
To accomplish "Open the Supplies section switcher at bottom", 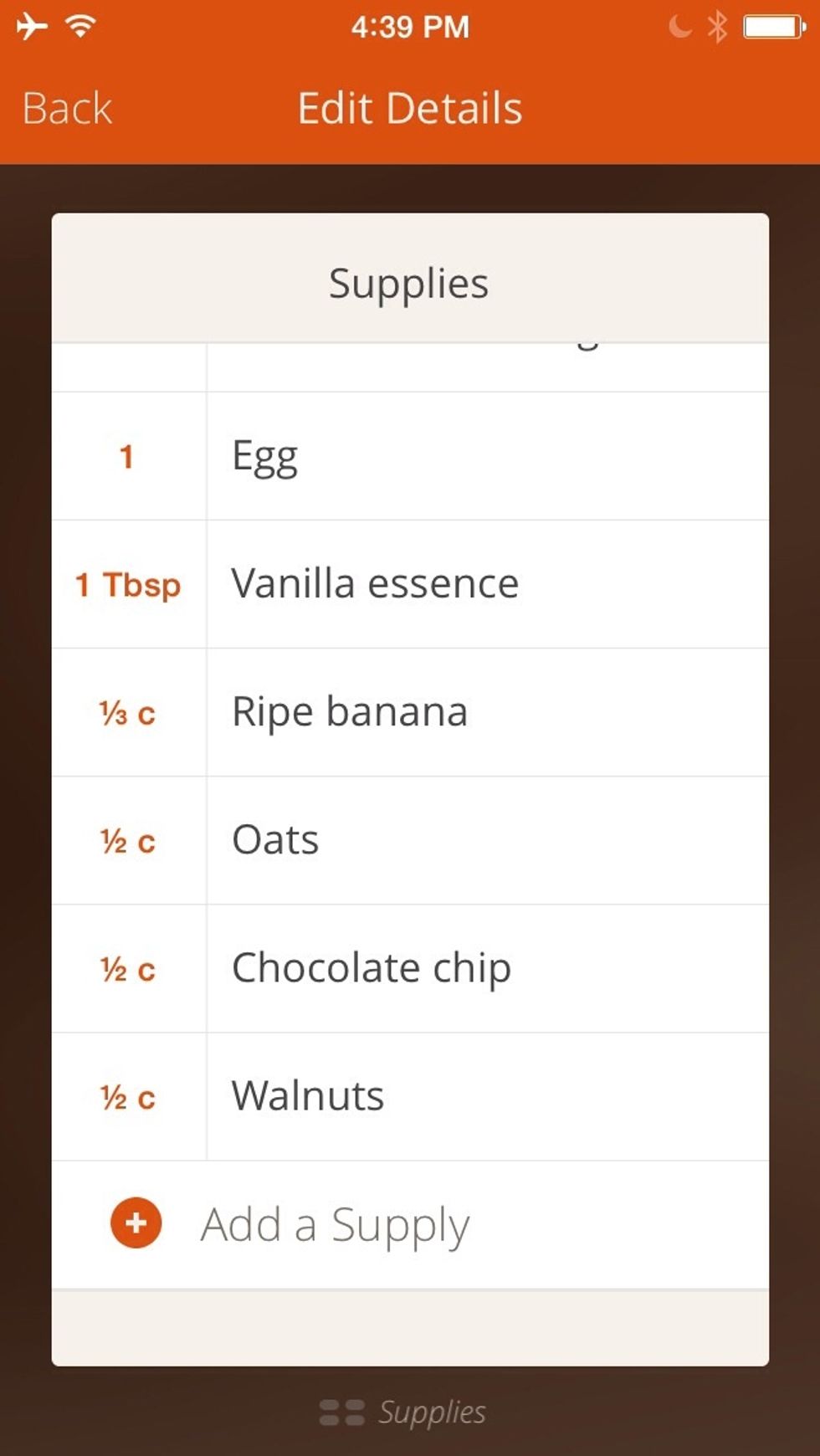I will pyautogui.click(x=402, y=1412).
